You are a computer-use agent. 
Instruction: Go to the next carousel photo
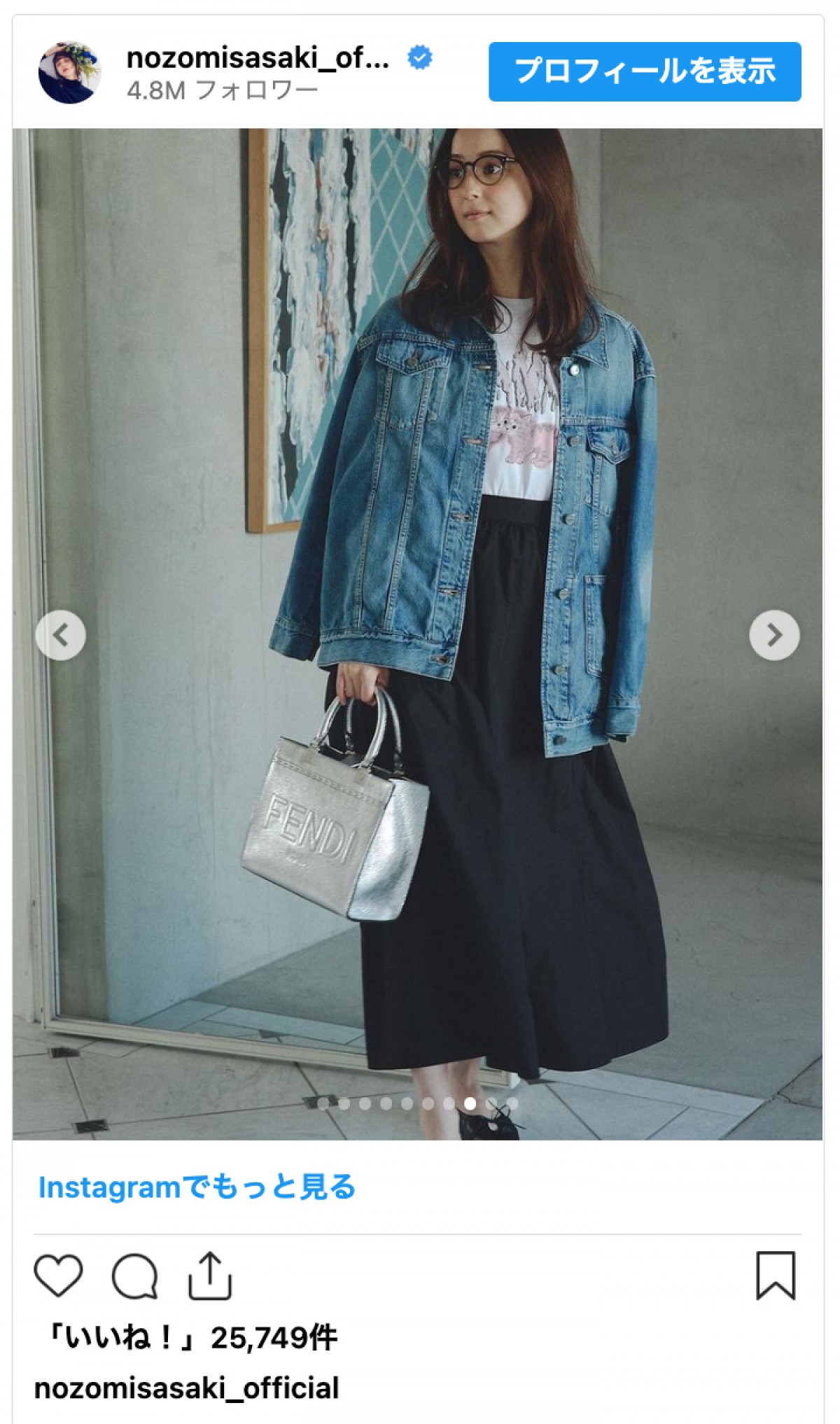click(773, 635)
